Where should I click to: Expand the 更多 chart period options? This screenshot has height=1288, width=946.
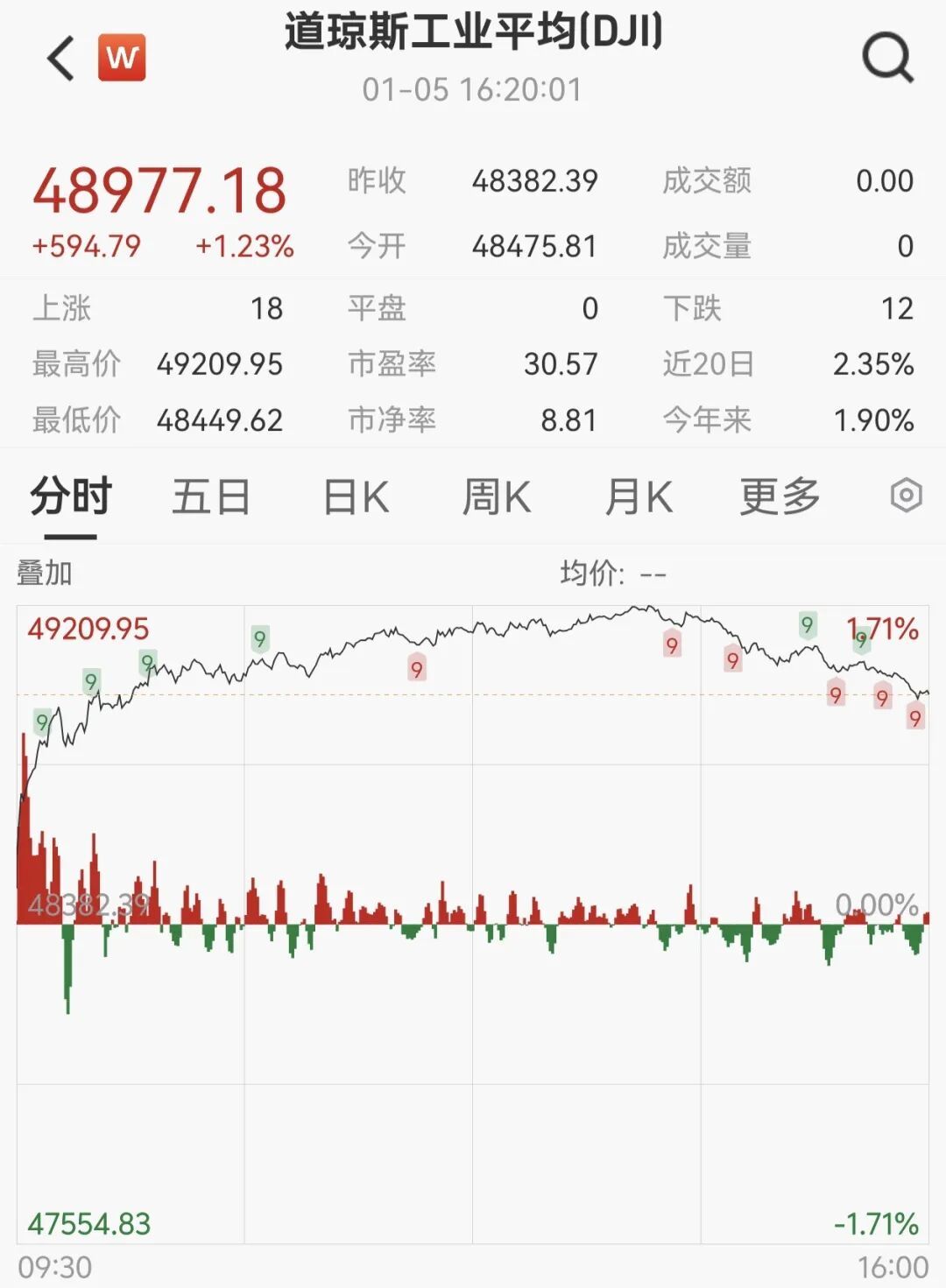(780, 496)
